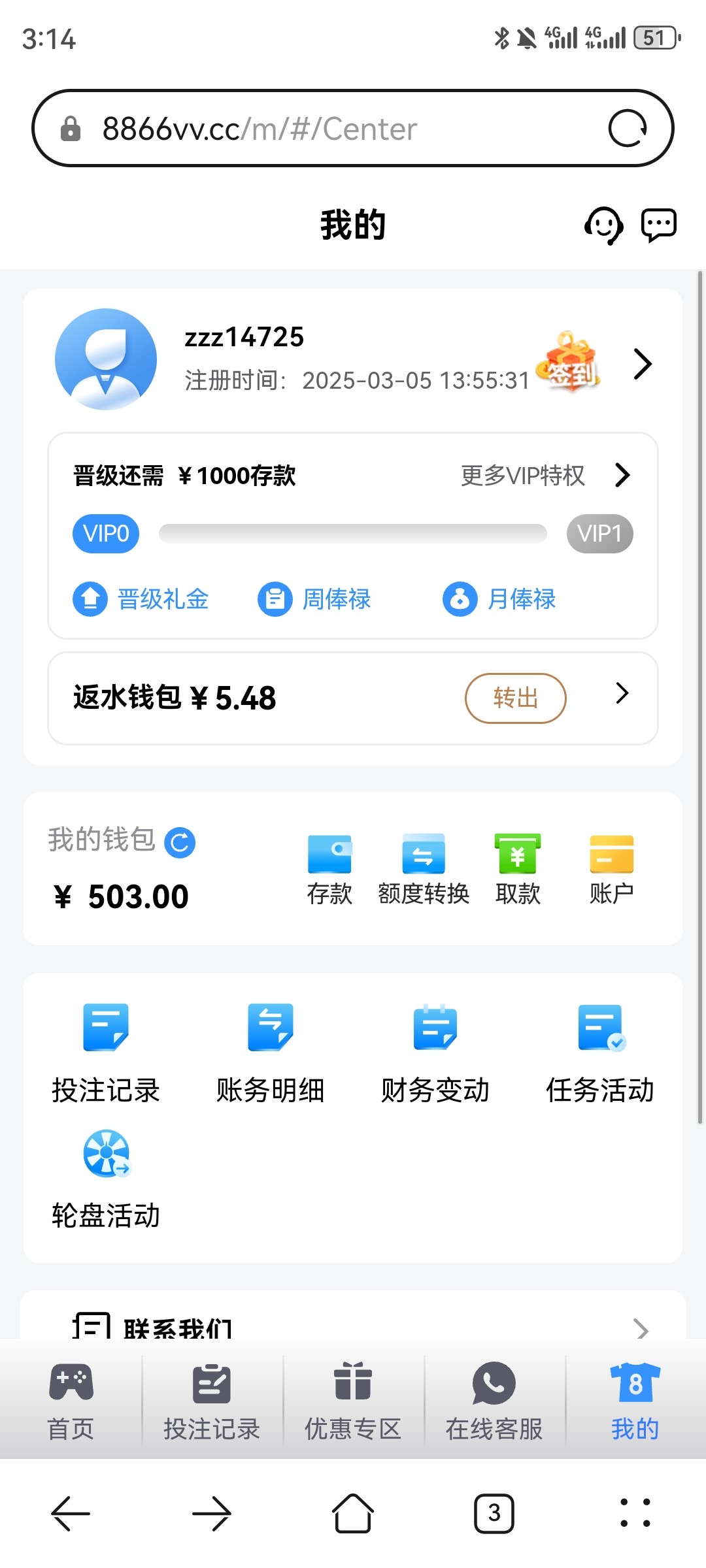The image size is (706, 1568).
Task: Open 周俸禄 weekly bonus
Action: click(315, 599)
